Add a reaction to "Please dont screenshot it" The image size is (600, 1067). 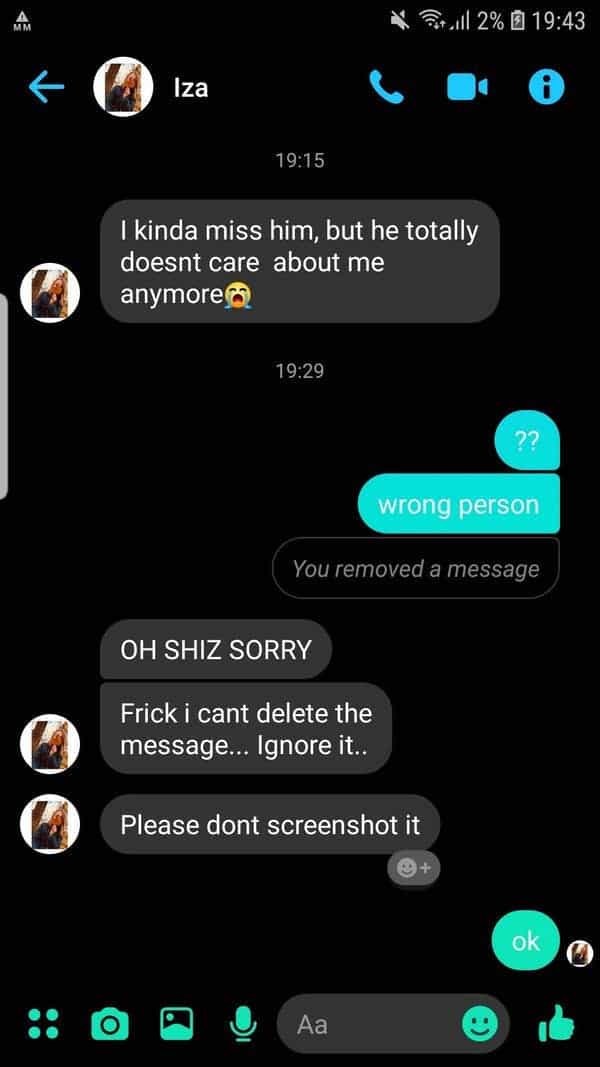pyautogui.click(x=413, y=869)
